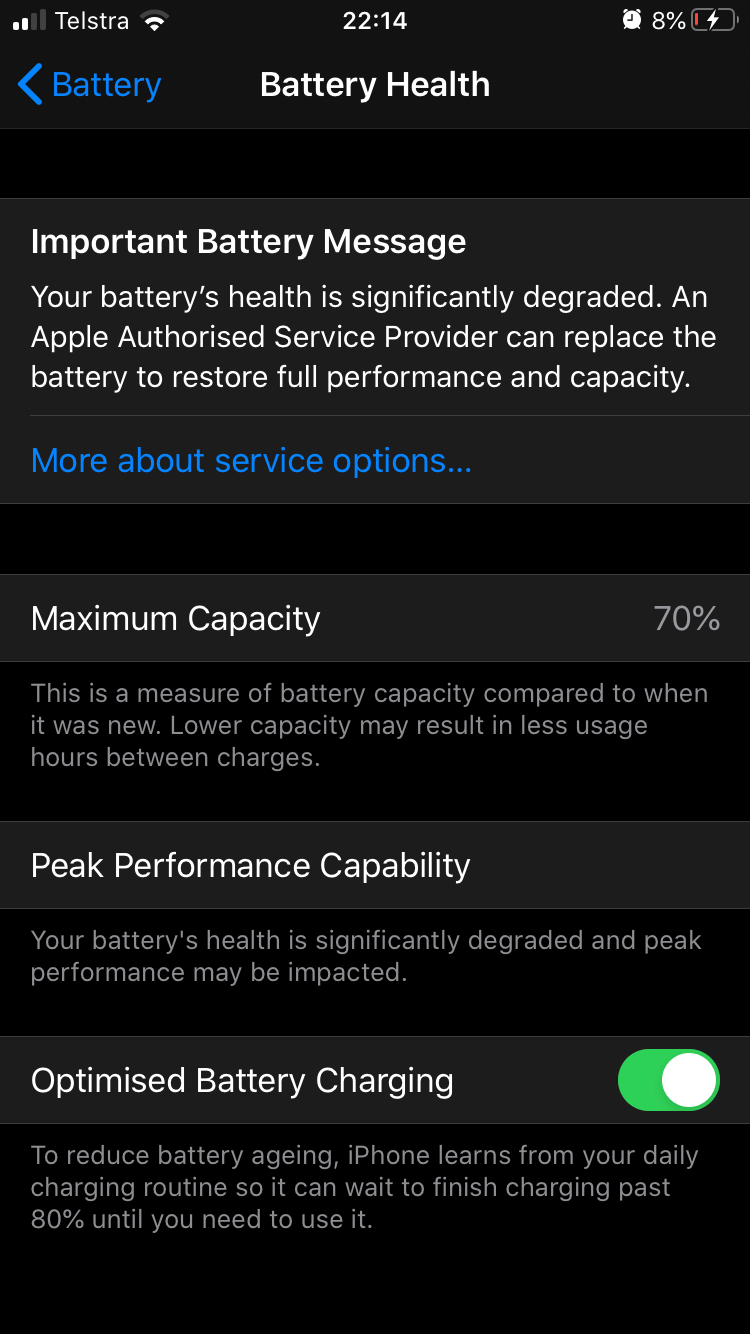Select the Important Battery Message heading
Screen dimensions: 750x1334
(248, 241)
